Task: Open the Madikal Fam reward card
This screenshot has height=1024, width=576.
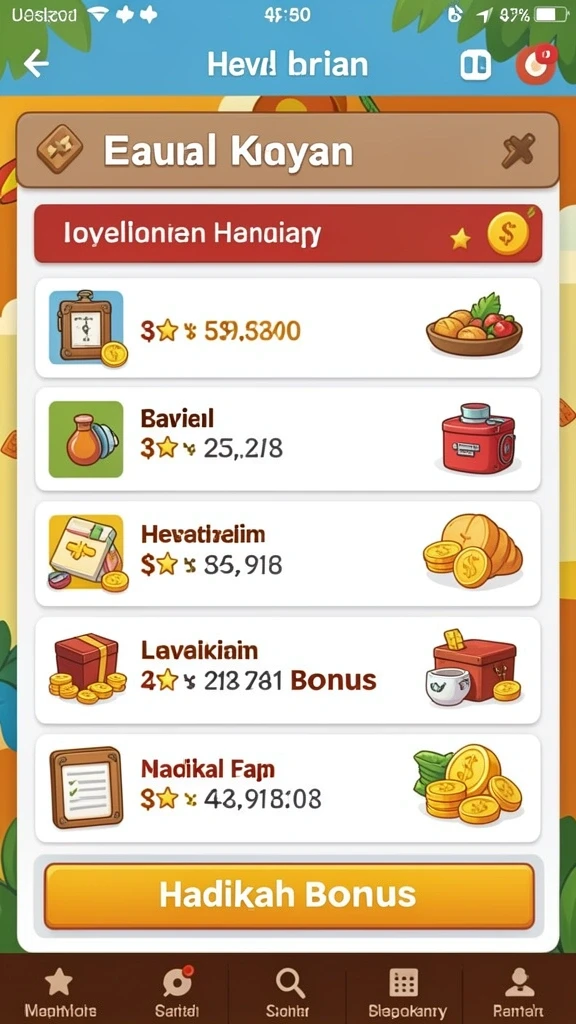Action: point(287,788)
